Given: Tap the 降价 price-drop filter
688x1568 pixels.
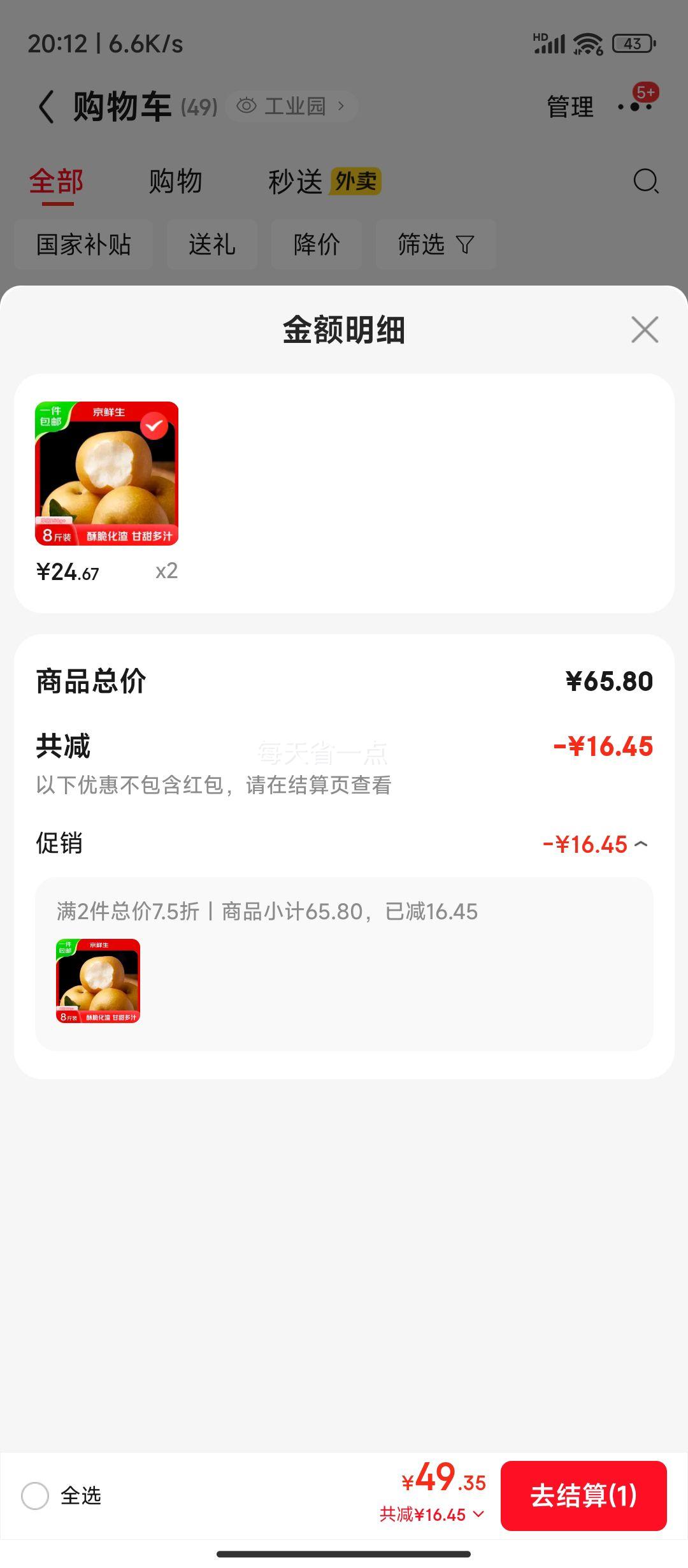Looking at the screenshot, I should coord(317,245).
